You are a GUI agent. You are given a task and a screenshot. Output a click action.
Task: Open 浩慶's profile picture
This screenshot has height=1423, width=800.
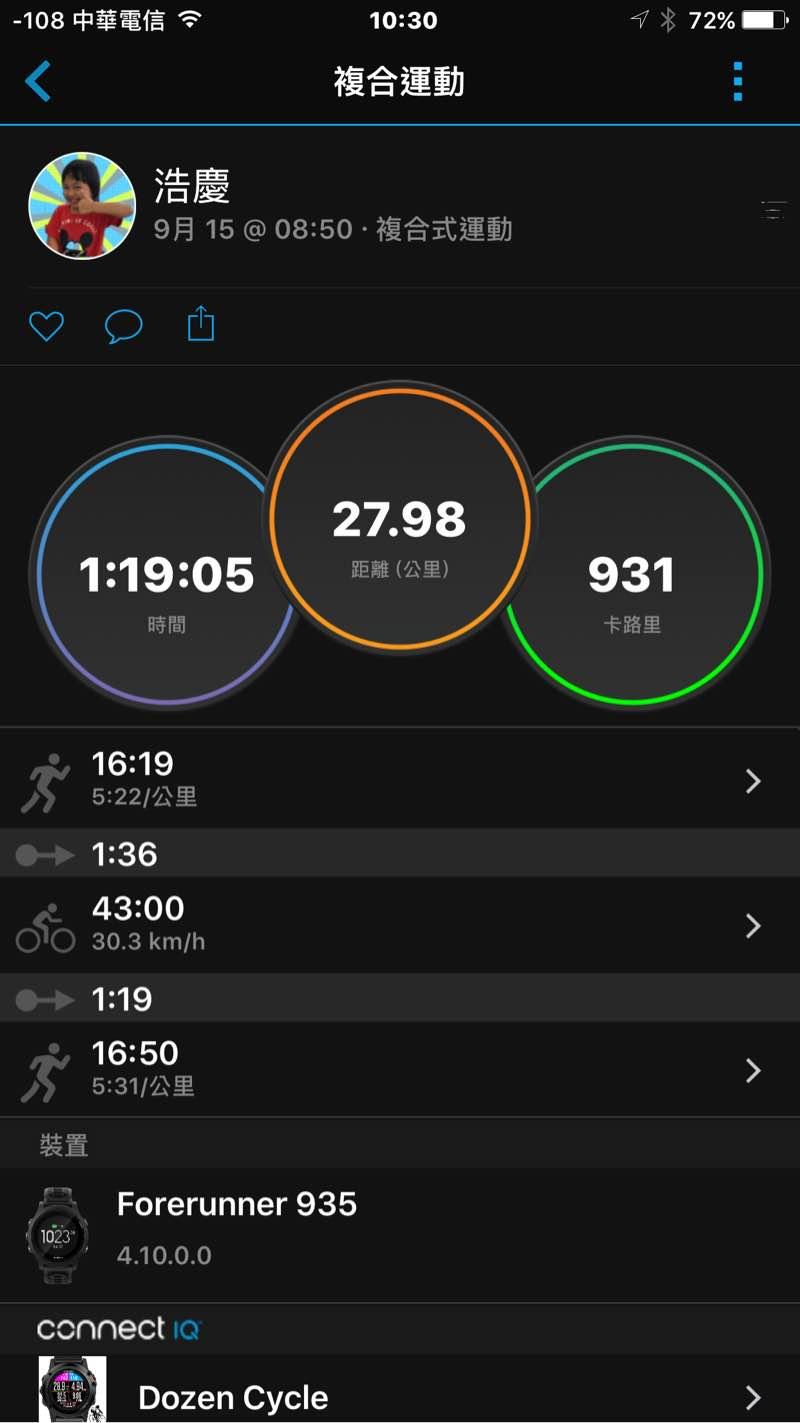point(82,206)
